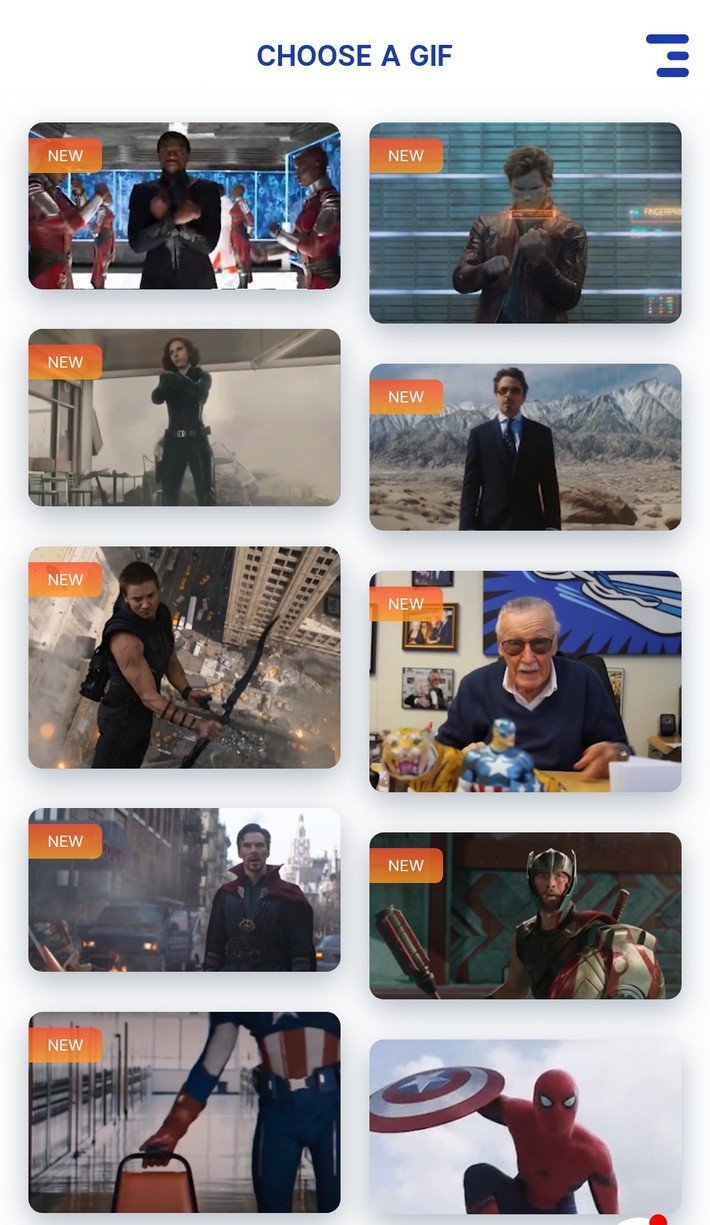Open the menu icon at top right
This screenshot has height=1225, width=710.
[x=667, y=56]
